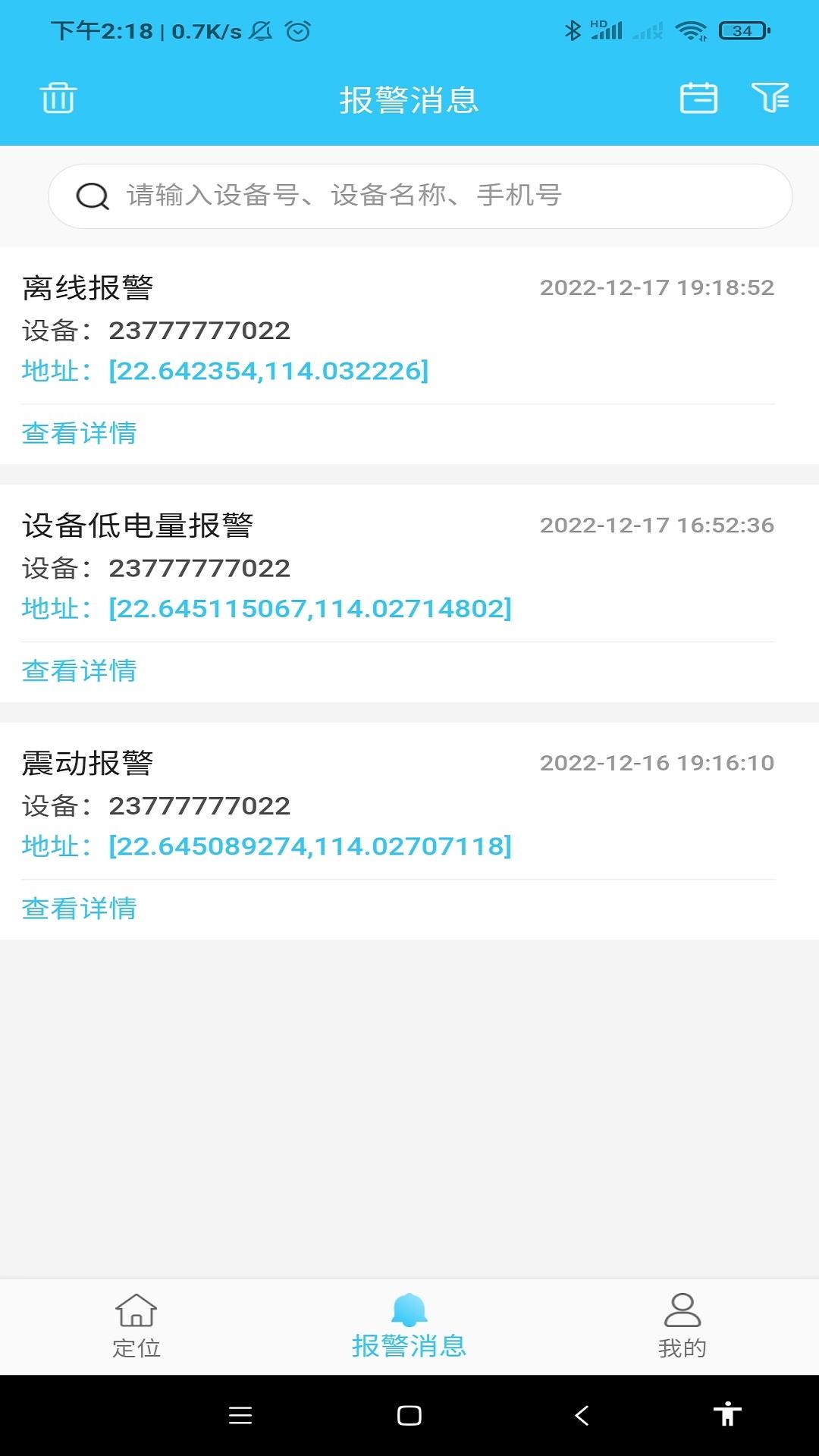Open the trash/delete icon in the header
The height and width of the screenshot is (1456, 819).
59,99
